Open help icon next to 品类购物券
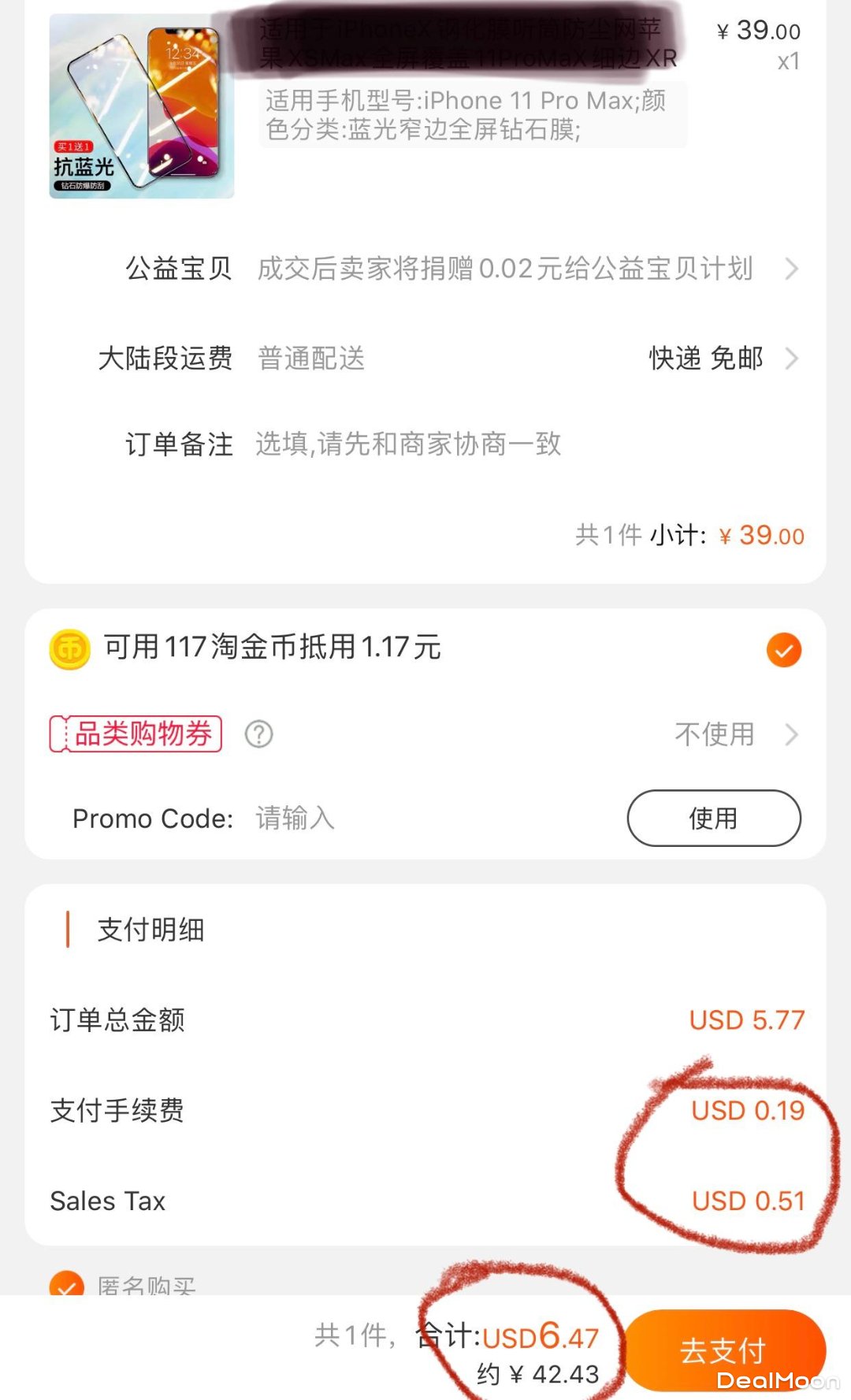This screenshot has height=1400, width=851. coord(258,734)
